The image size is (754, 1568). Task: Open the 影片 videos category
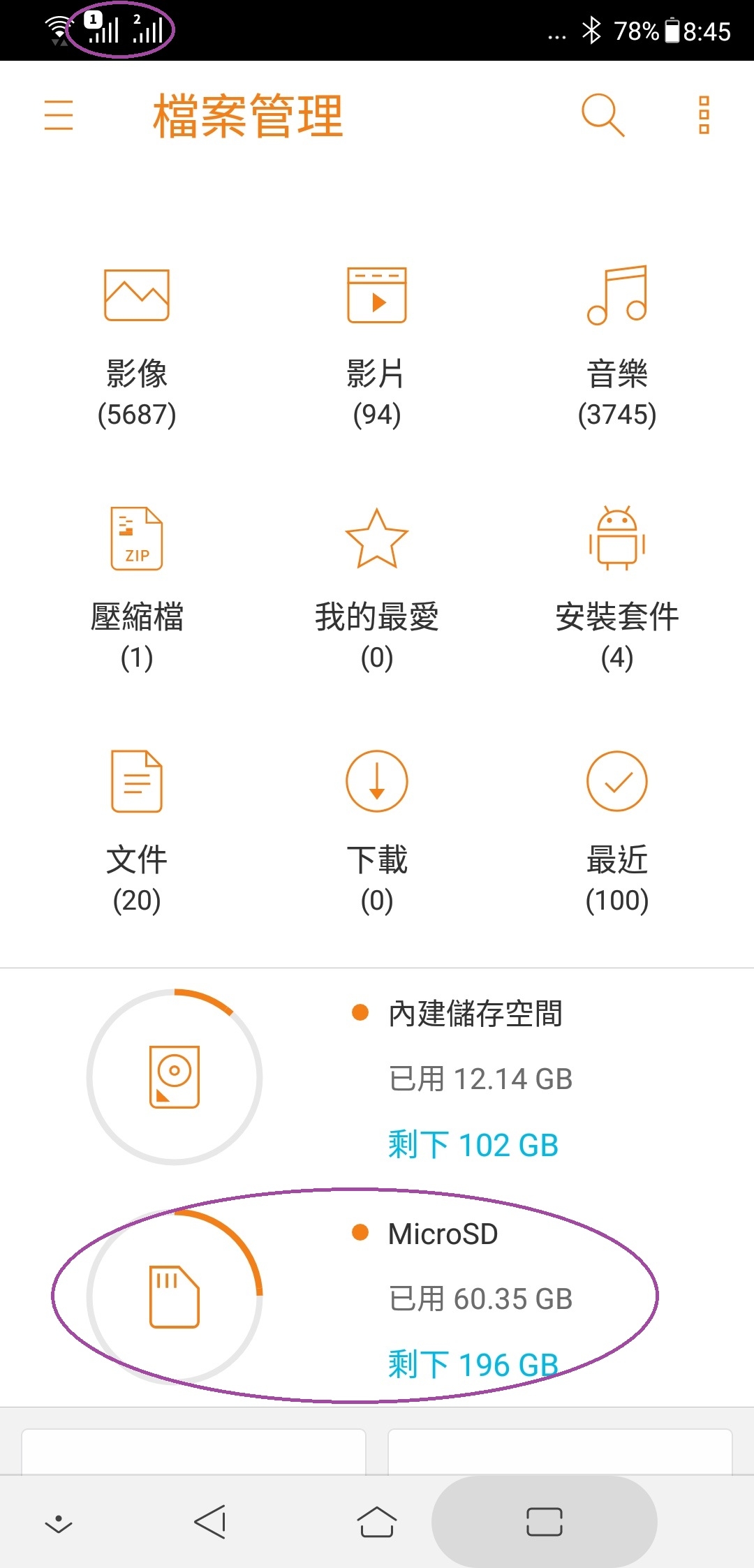pyautogui.click(x=377, y=346)
